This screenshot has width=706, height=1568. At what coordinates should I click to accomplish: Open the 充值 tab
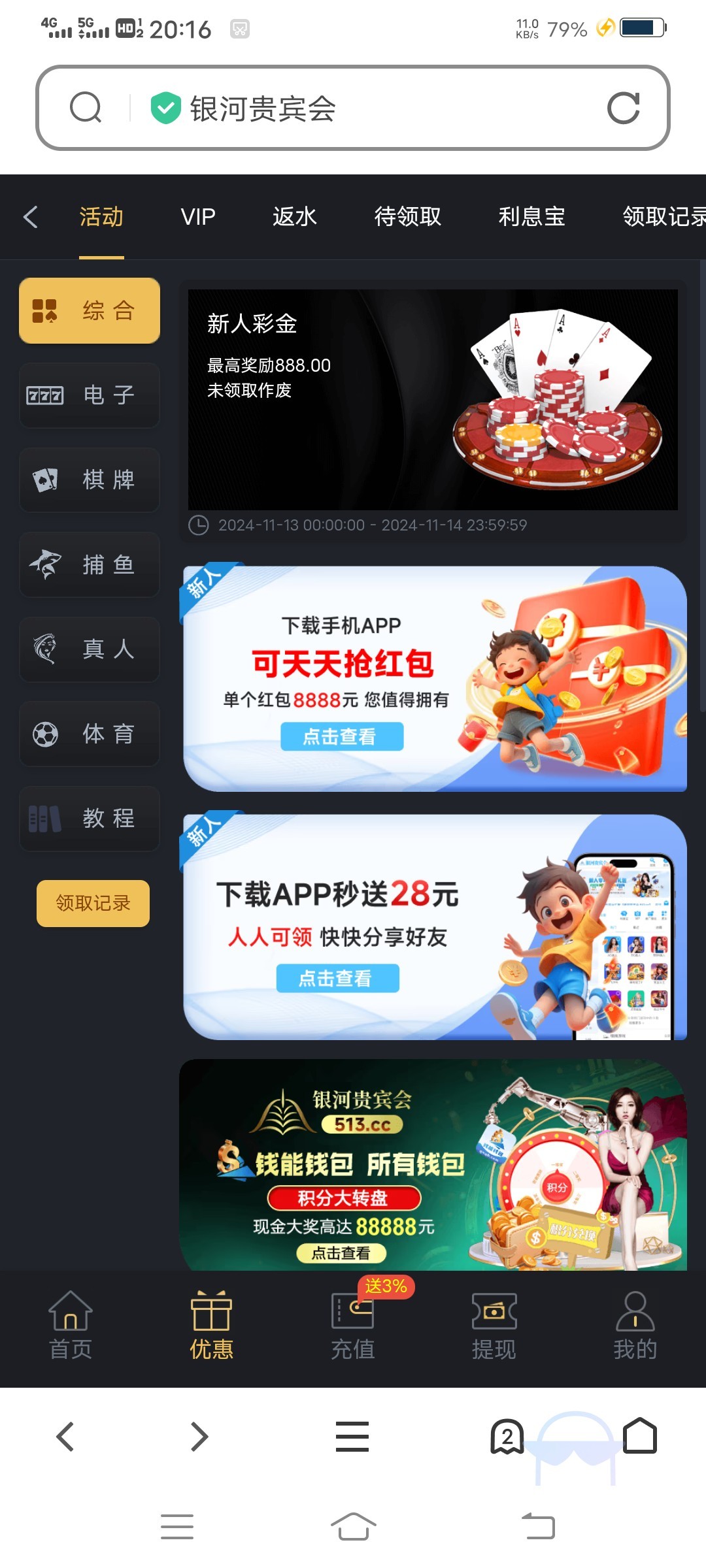tap(353, 1326)
